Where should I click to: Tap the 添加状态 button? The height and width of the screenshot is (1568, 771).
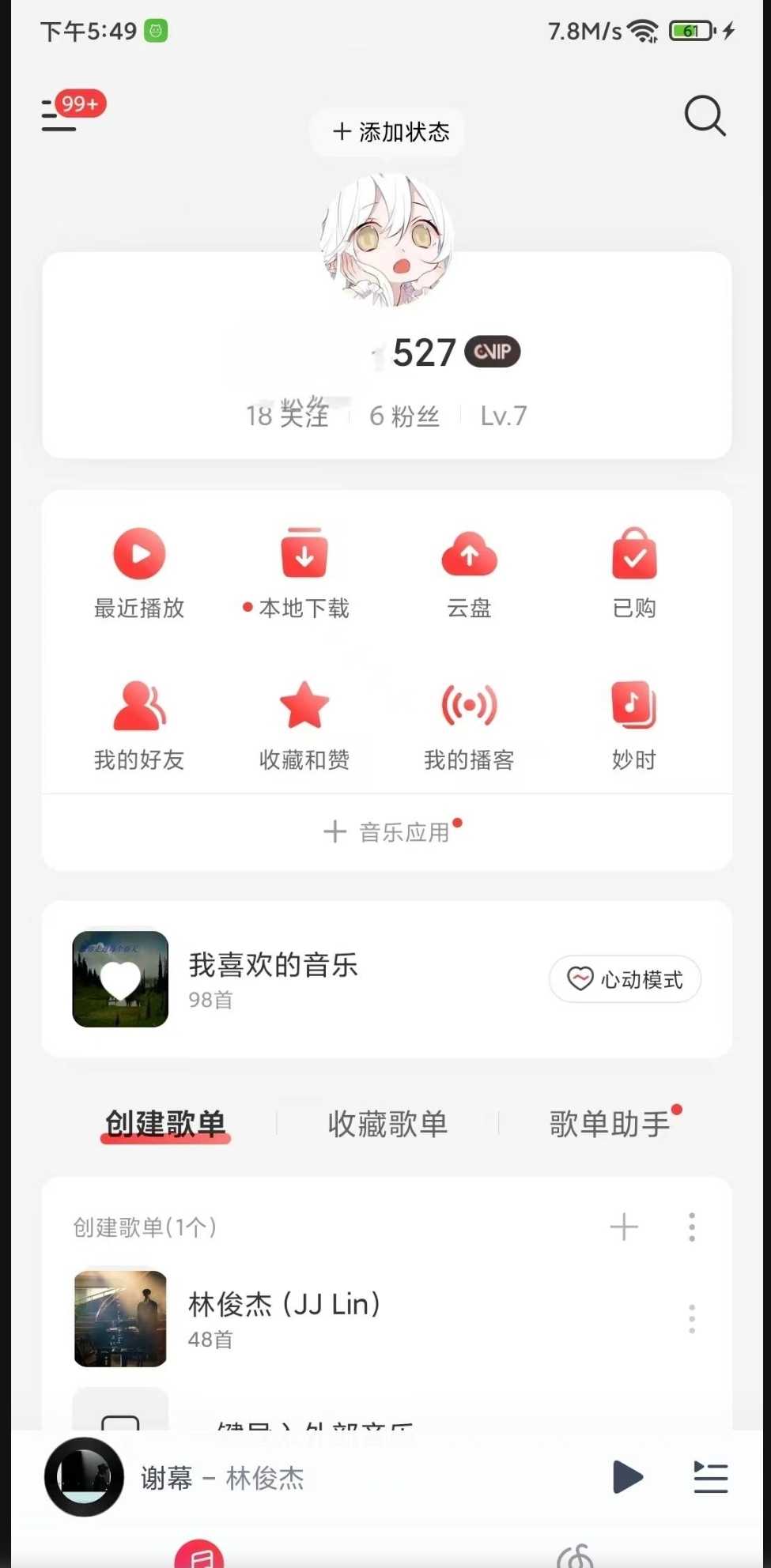[391, 132]
